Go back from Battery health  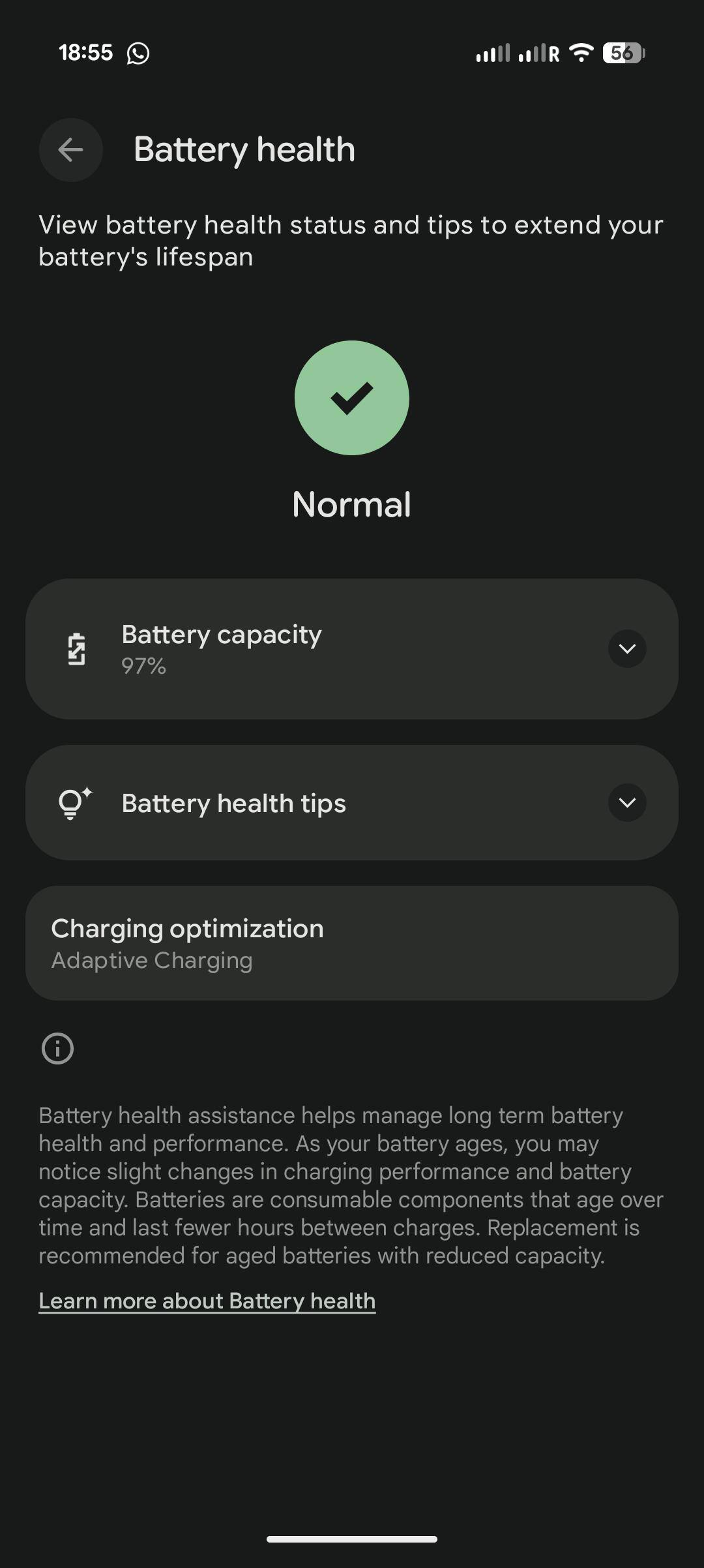click(x=70, y=150)
